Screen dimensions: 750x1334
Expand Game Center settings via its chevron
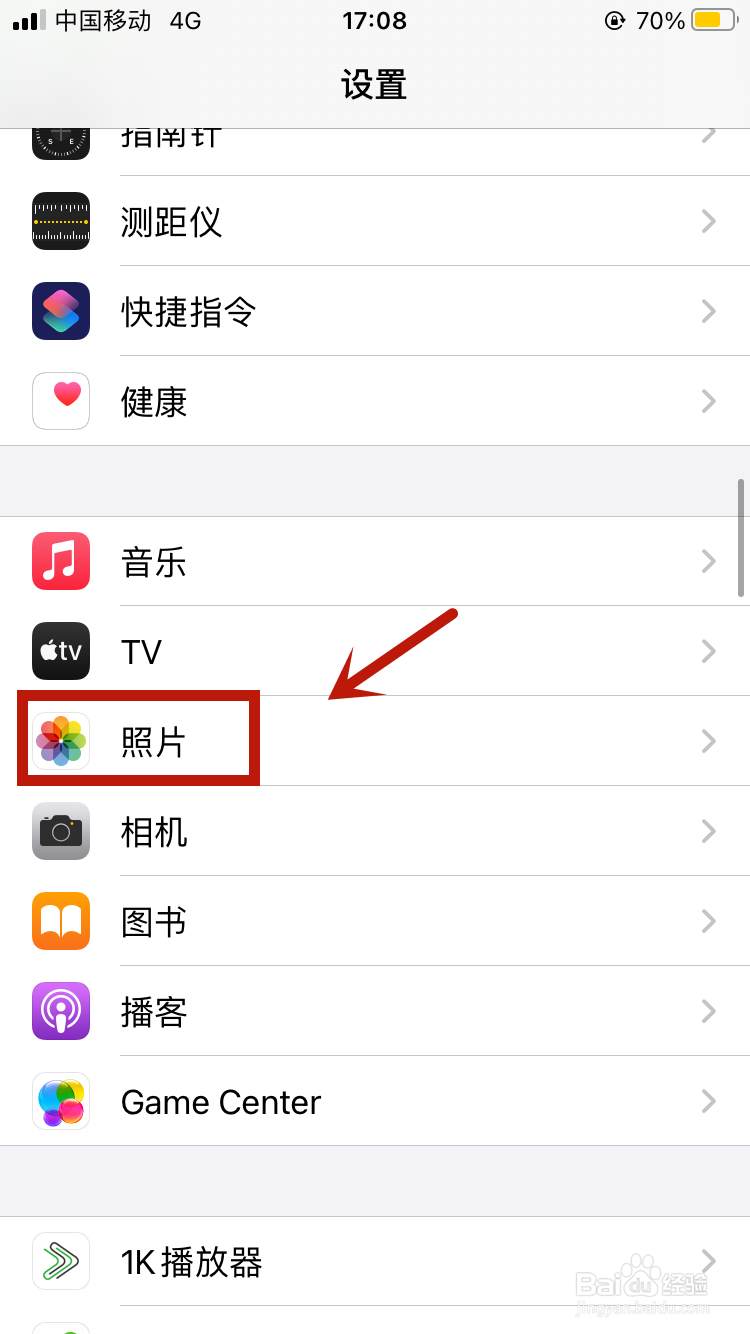[709, 1101]
